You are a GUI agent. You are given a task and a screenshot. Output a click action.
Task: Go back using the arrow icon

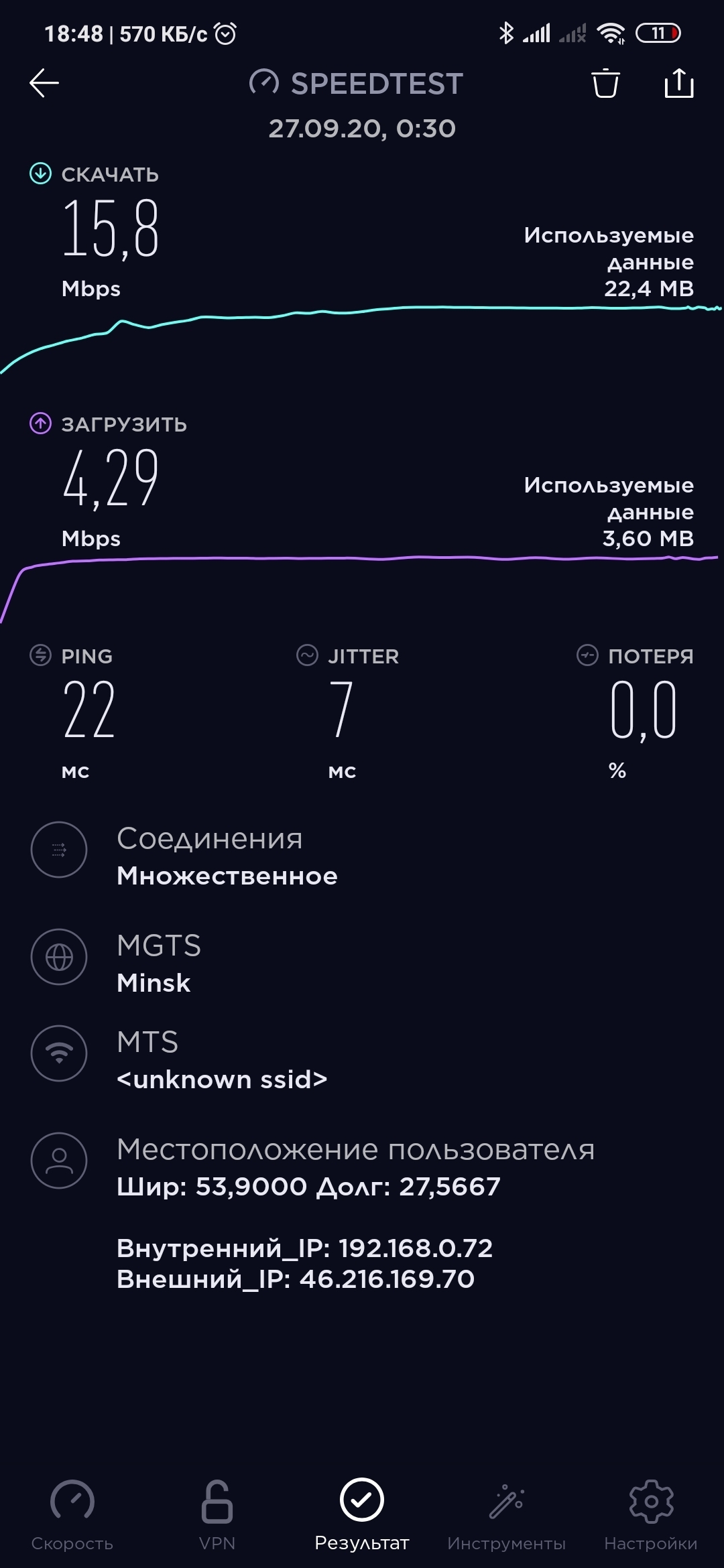point(44,83)
